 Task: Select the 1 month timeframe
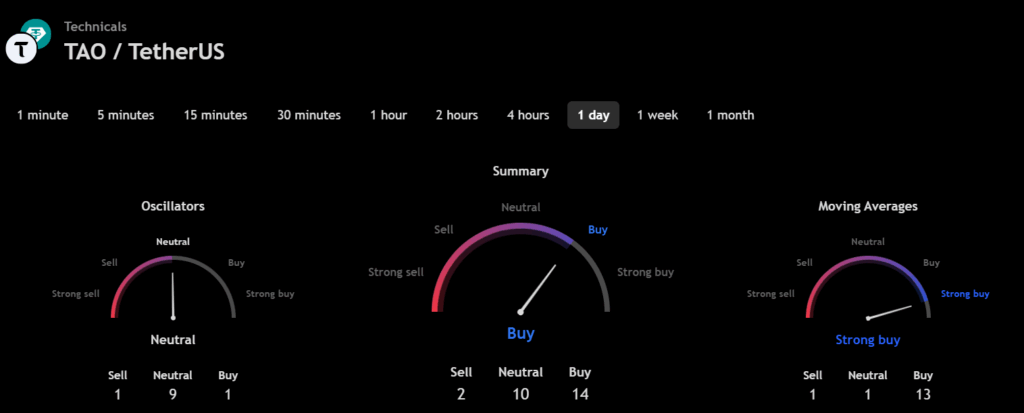(730, 115)
